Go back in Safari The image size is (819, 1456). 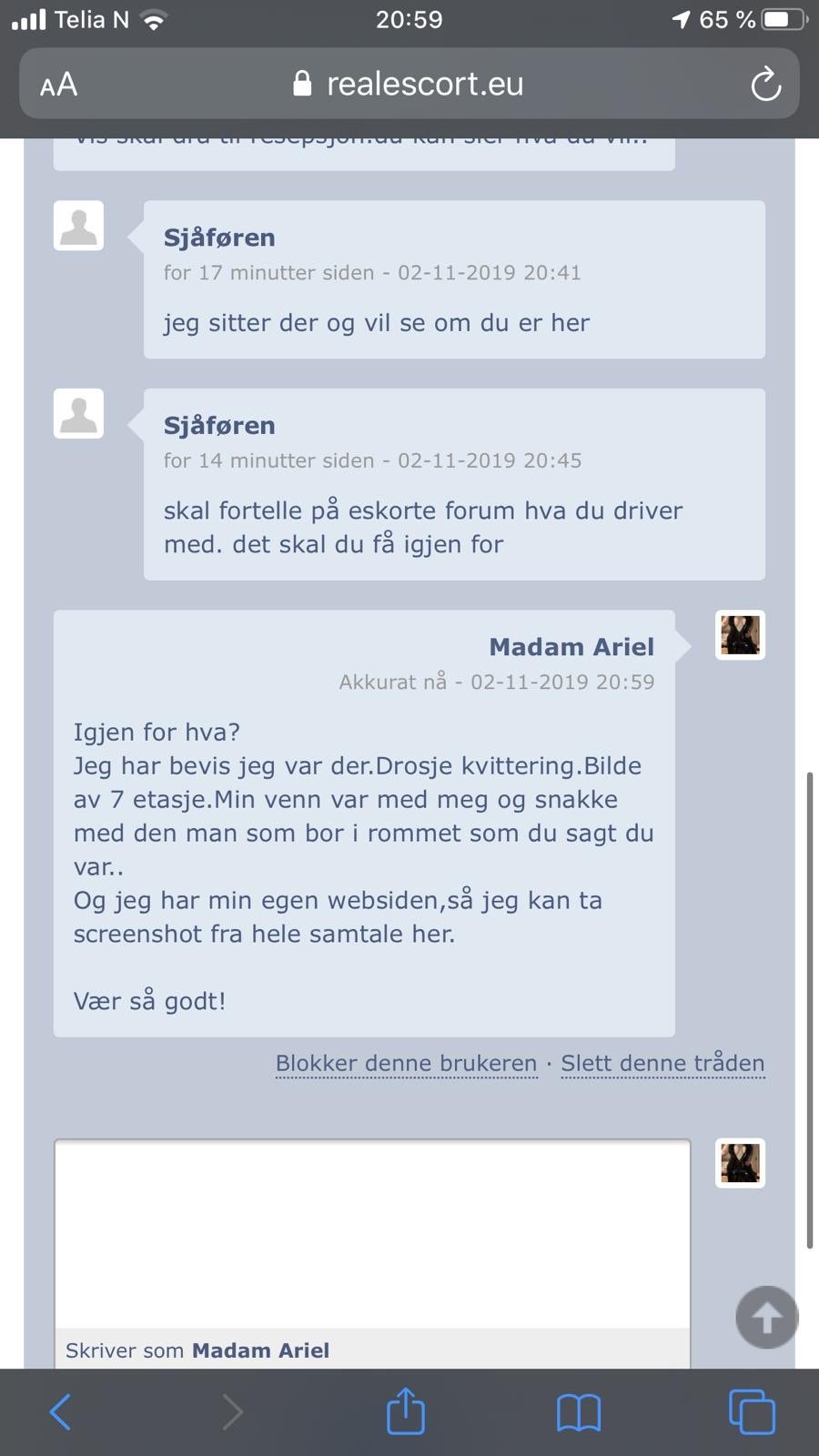[60, 1412]
